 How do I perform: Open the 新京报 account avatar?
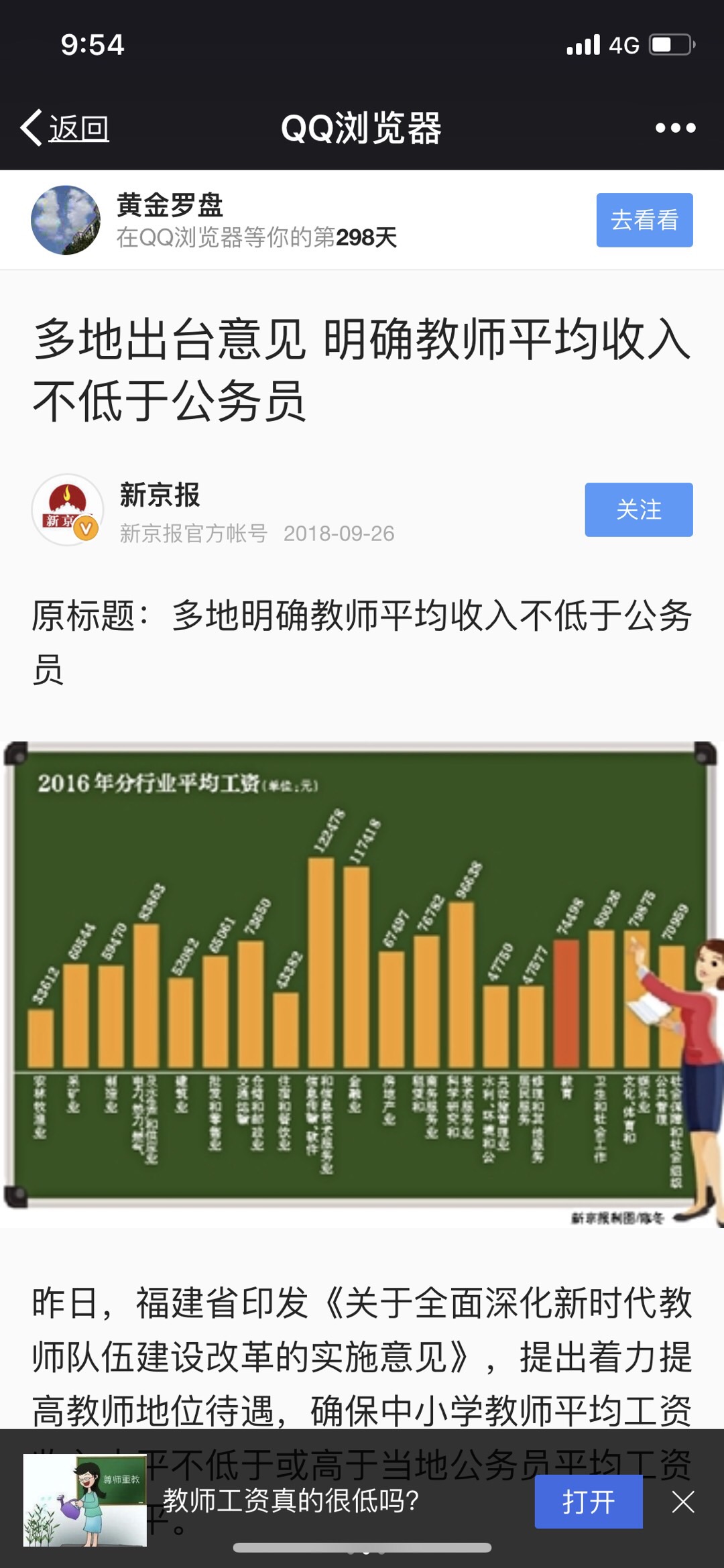[67, 509]
